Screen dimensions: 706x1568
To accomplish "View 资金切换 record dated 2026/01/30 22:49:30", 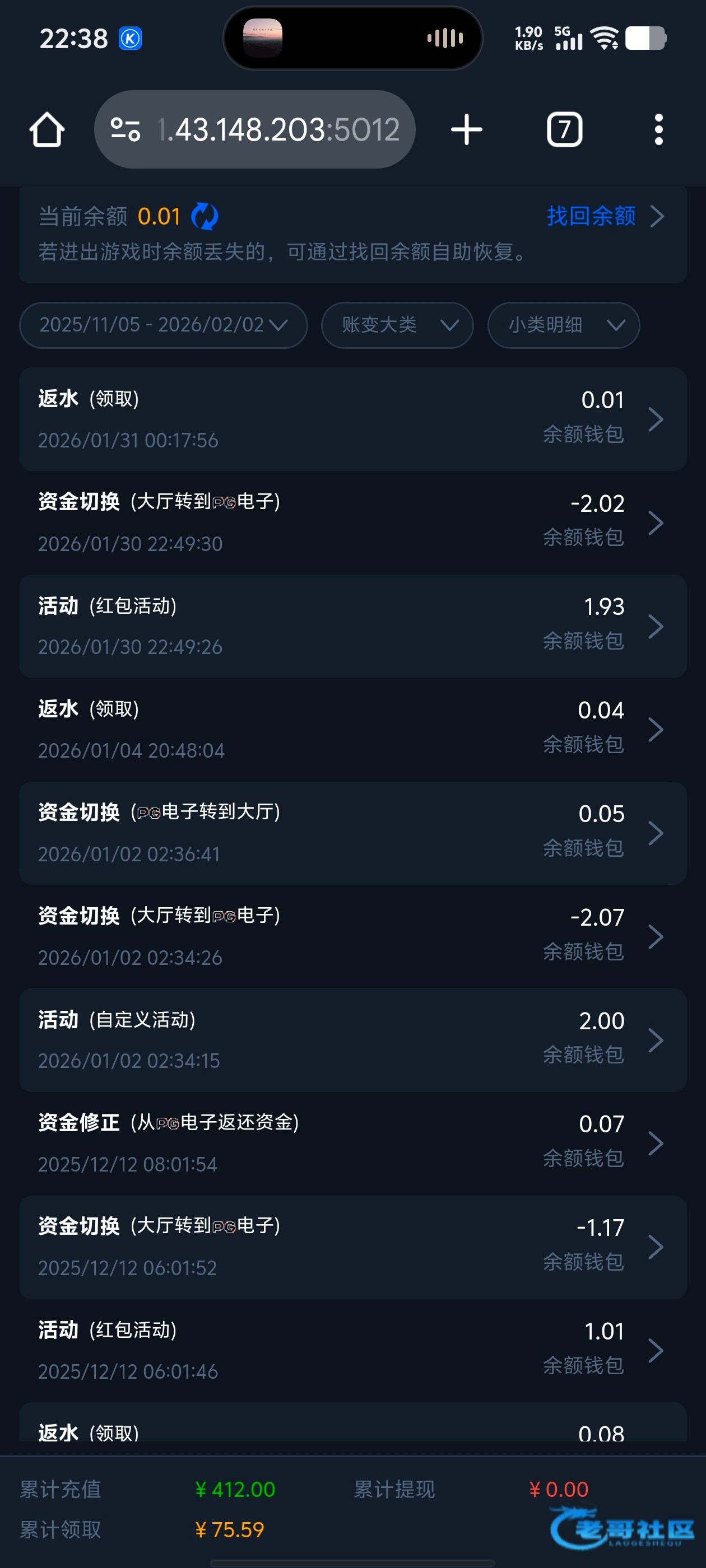I will 352,522.
